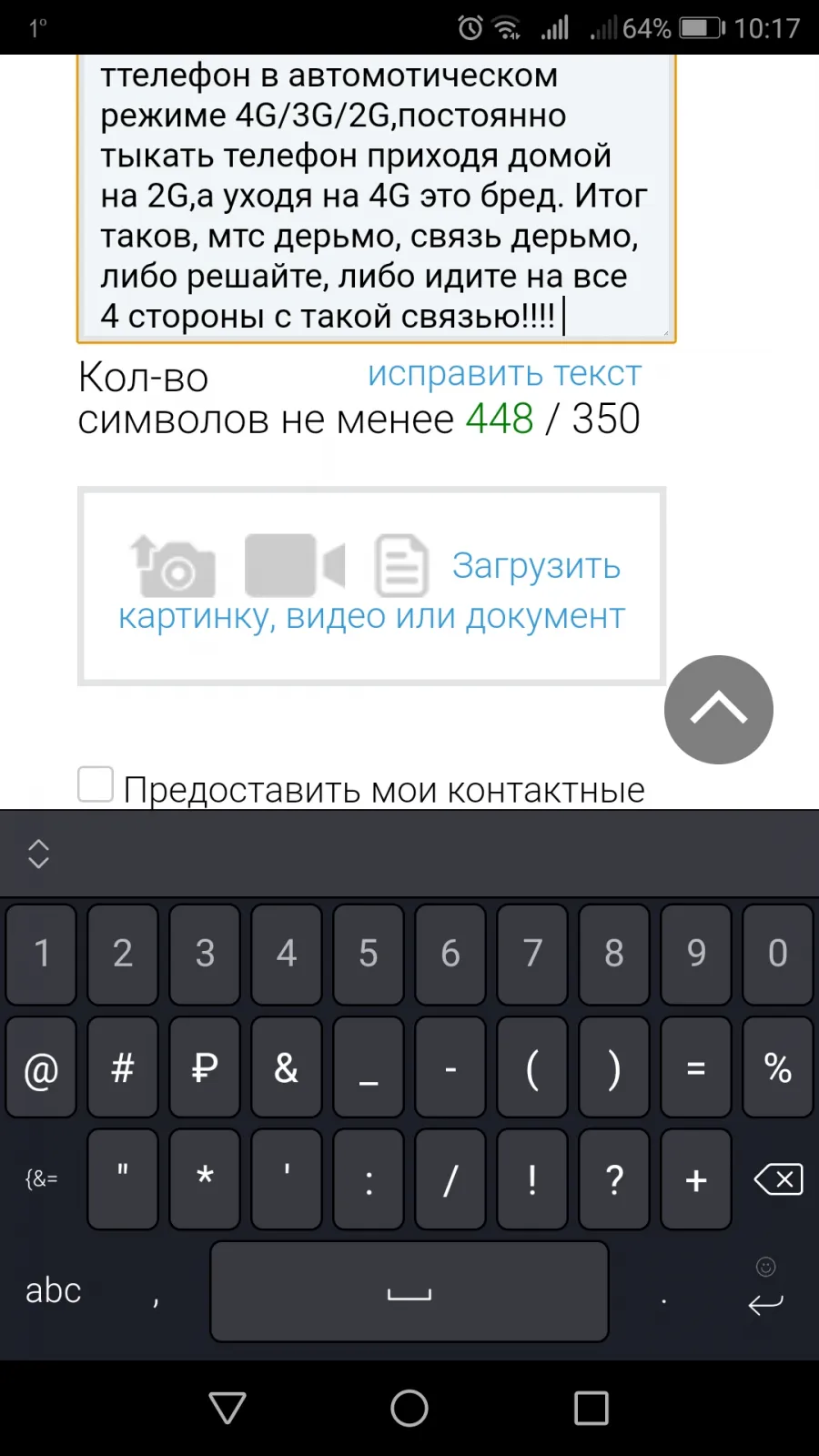Tap the ruble sign key
Screen dimensions: 819x1456
click(x=205, y=1067)
